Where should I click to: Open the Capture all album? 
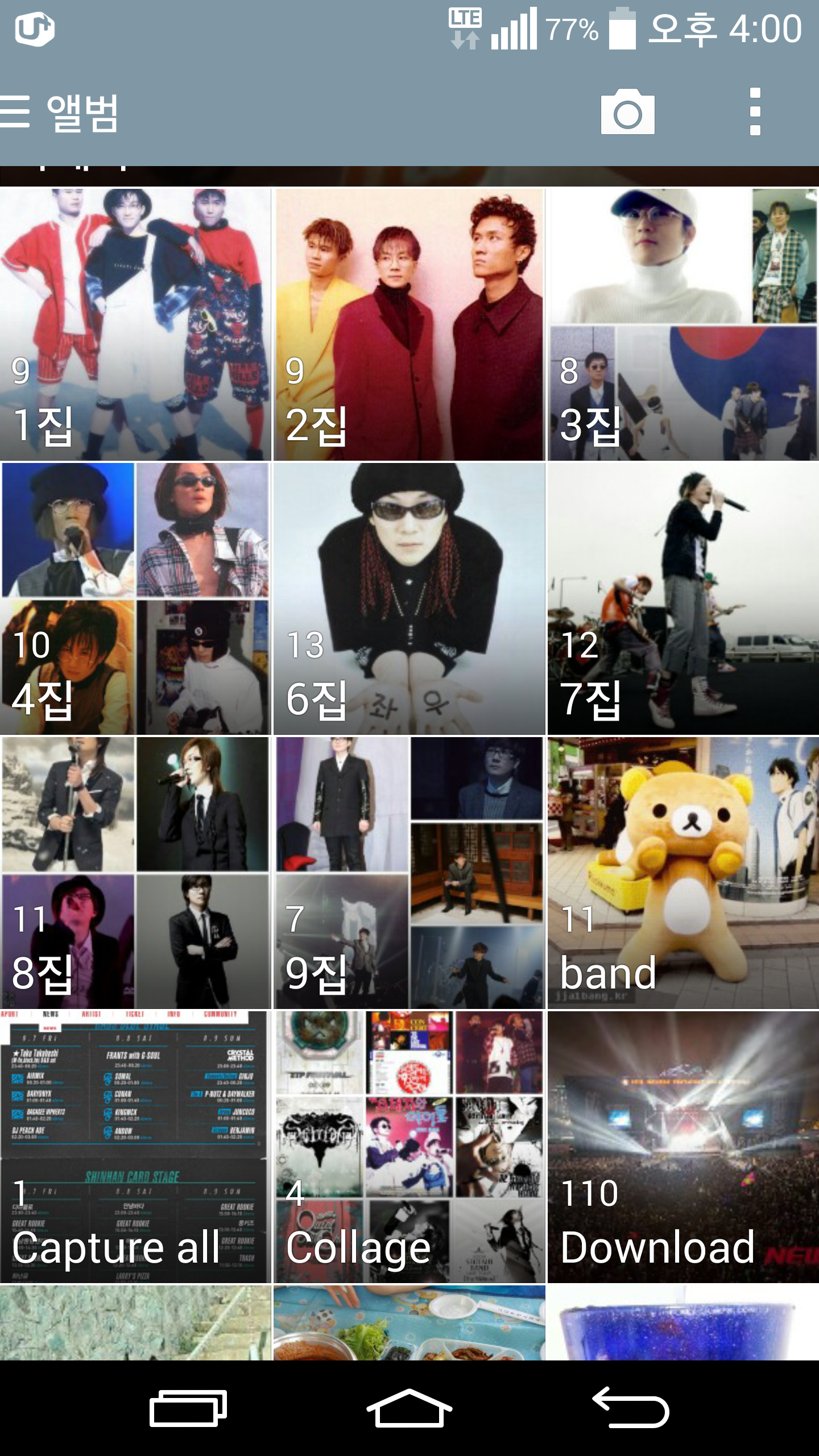135,1147
